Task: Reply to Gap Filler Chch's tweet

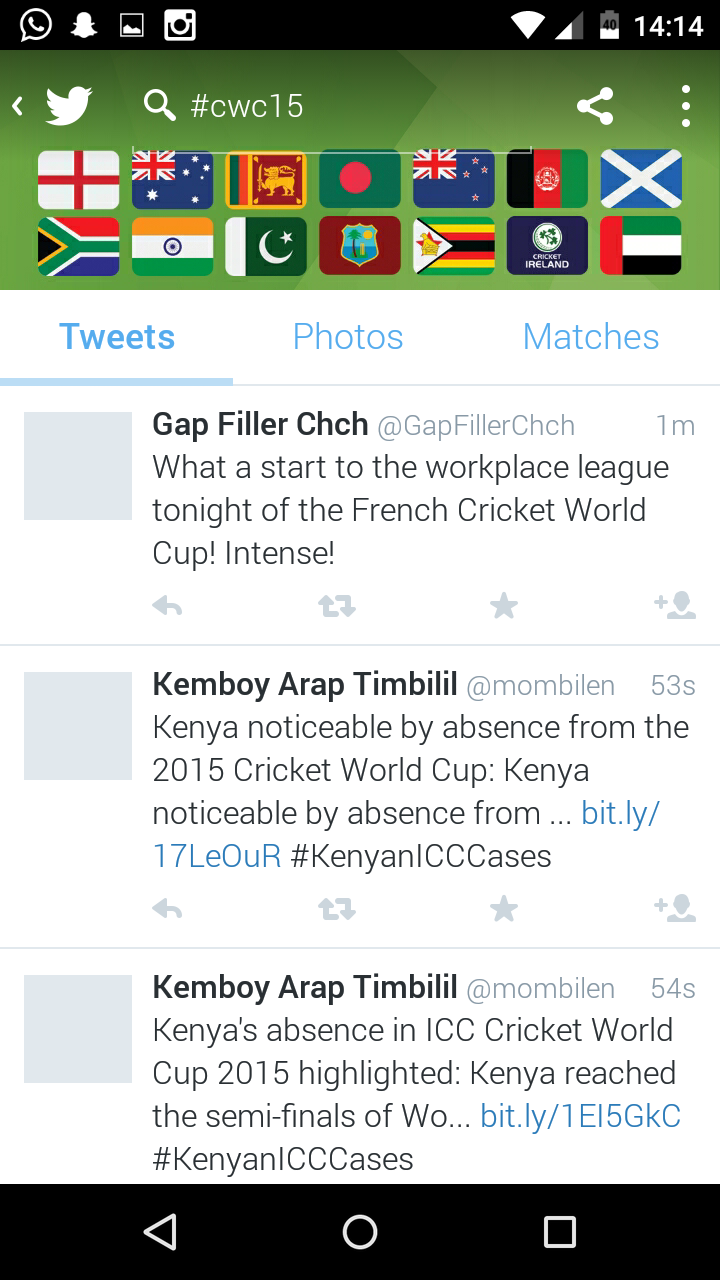Action: tap(167, 606)
